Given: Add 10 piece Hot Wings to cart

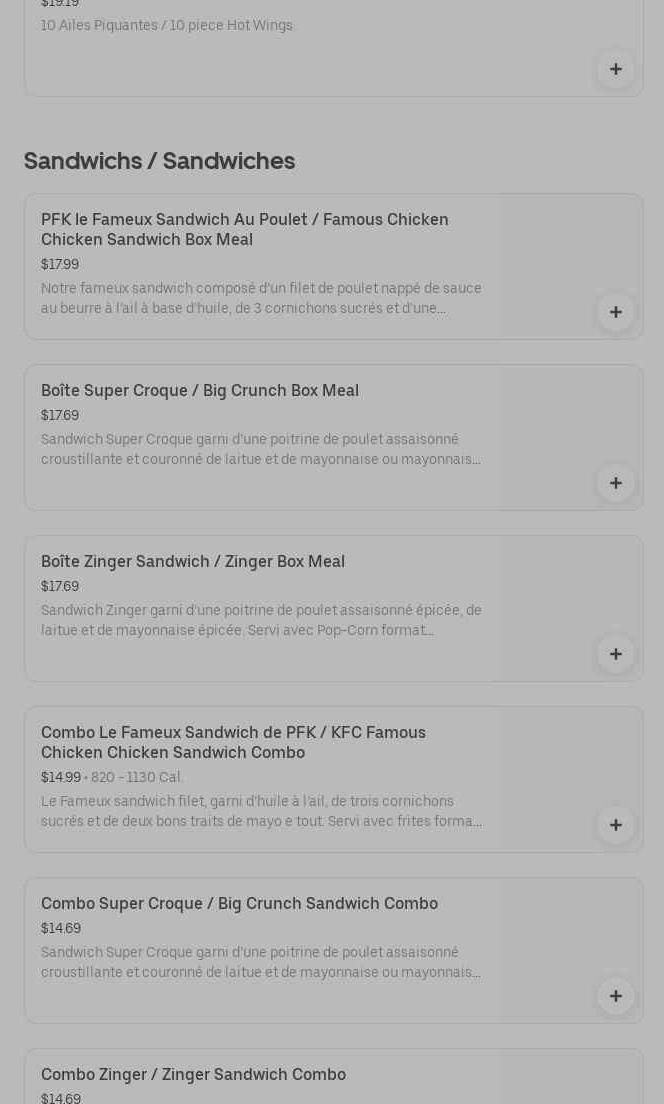Looking at the screenshot, I should point(615,69).
